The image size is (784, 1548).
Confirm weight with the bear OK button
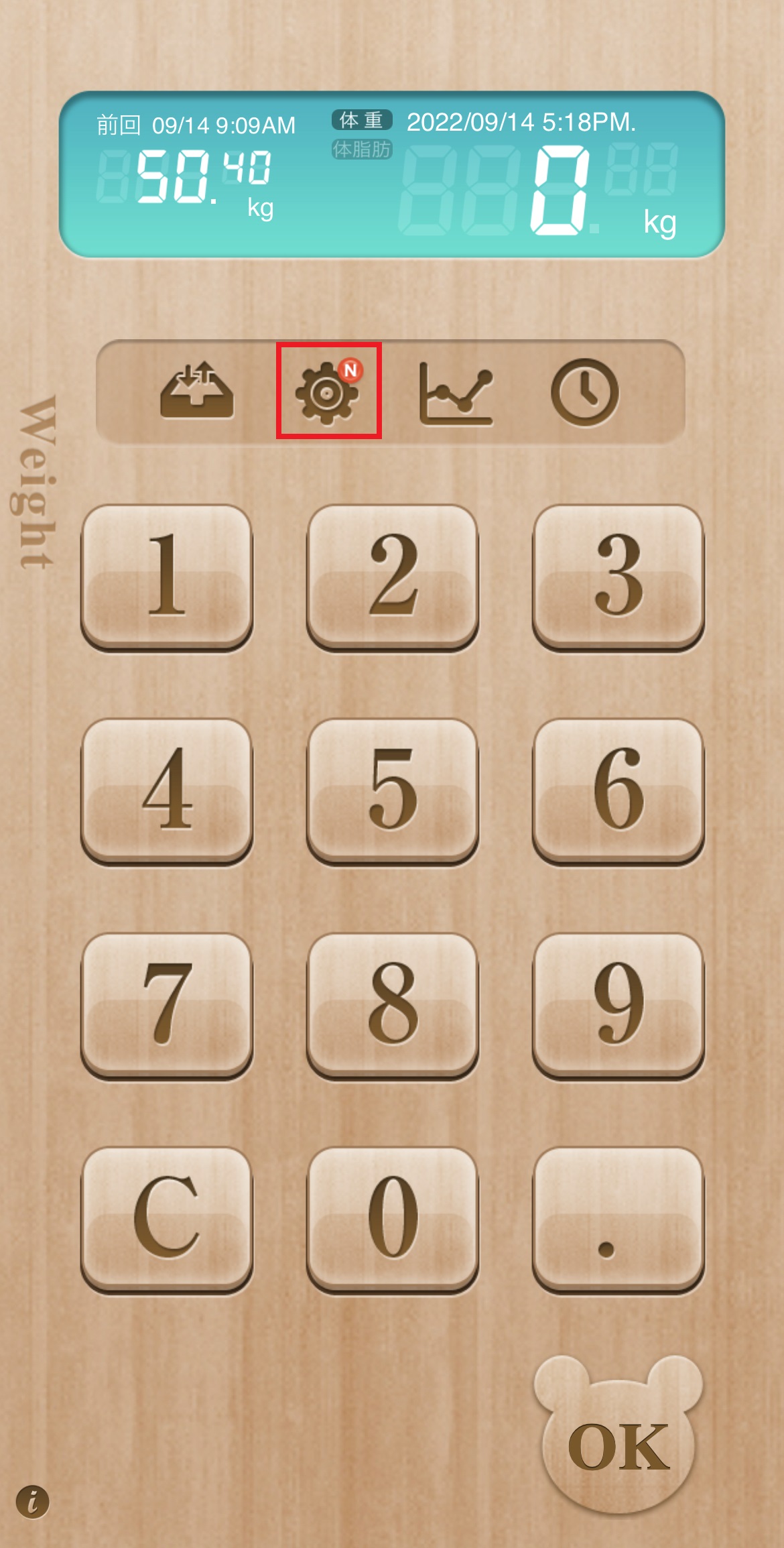(x=618, y=1441)
